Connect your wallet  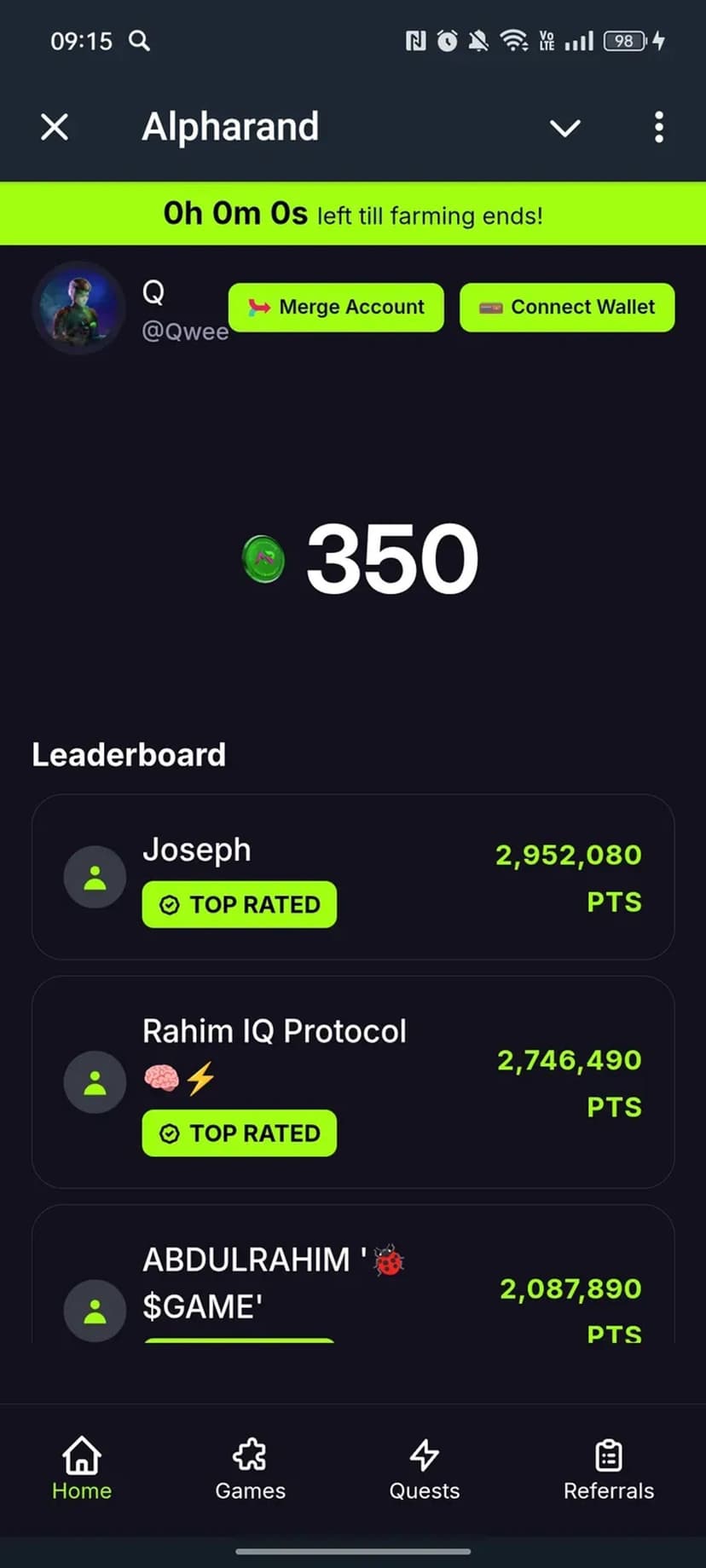(x=567, y=307)
